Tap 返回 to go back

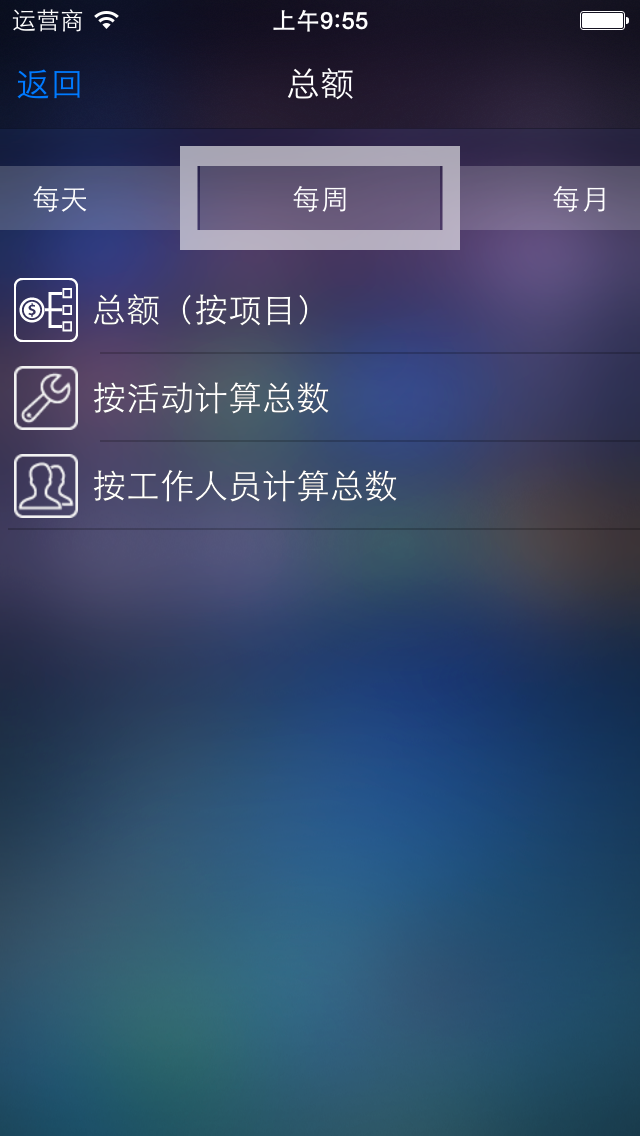pyautogui.click(x=49, y=85)
